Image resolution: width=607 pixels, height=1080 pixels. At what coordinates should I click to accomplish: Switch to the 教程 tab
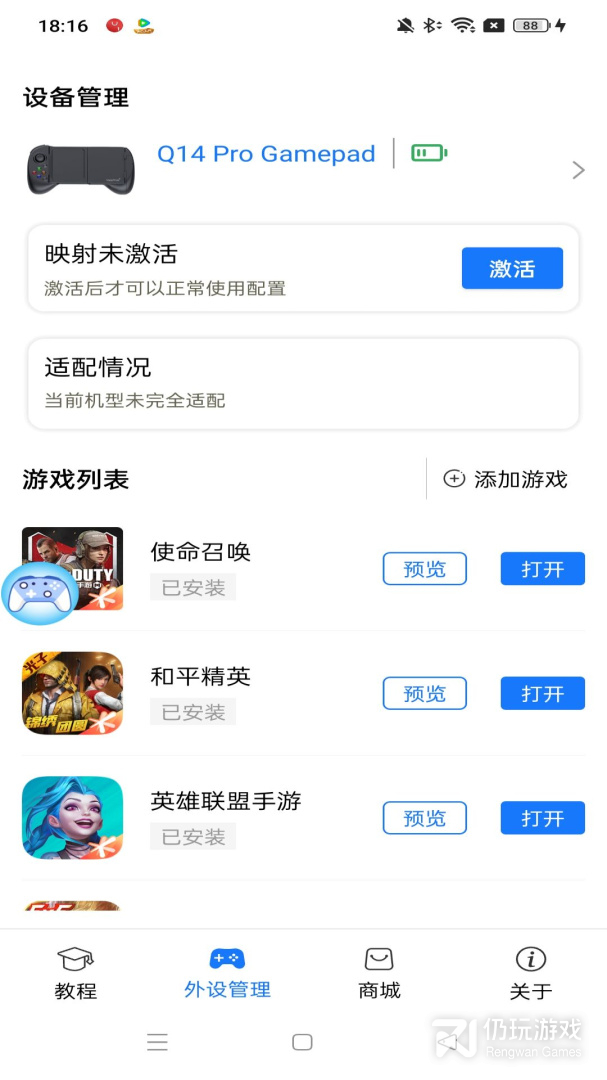76,973
